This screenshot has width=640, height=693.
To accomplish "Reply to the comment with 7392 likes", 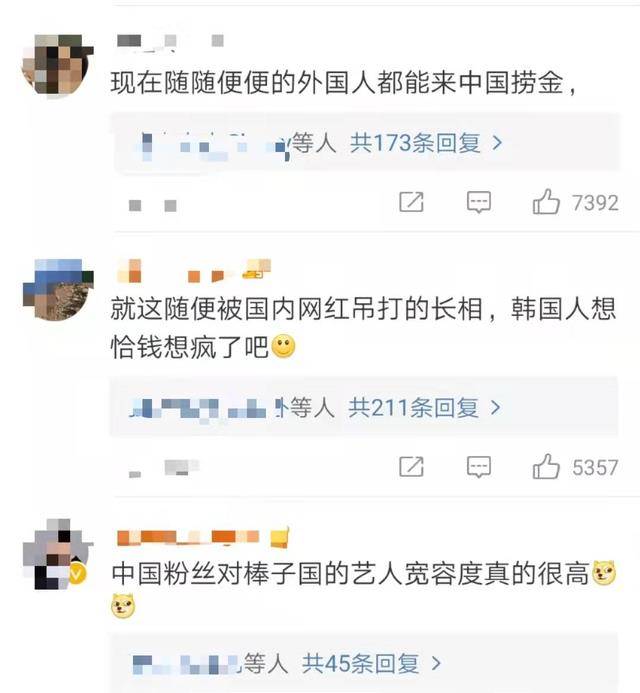I will tap(479, 203).
